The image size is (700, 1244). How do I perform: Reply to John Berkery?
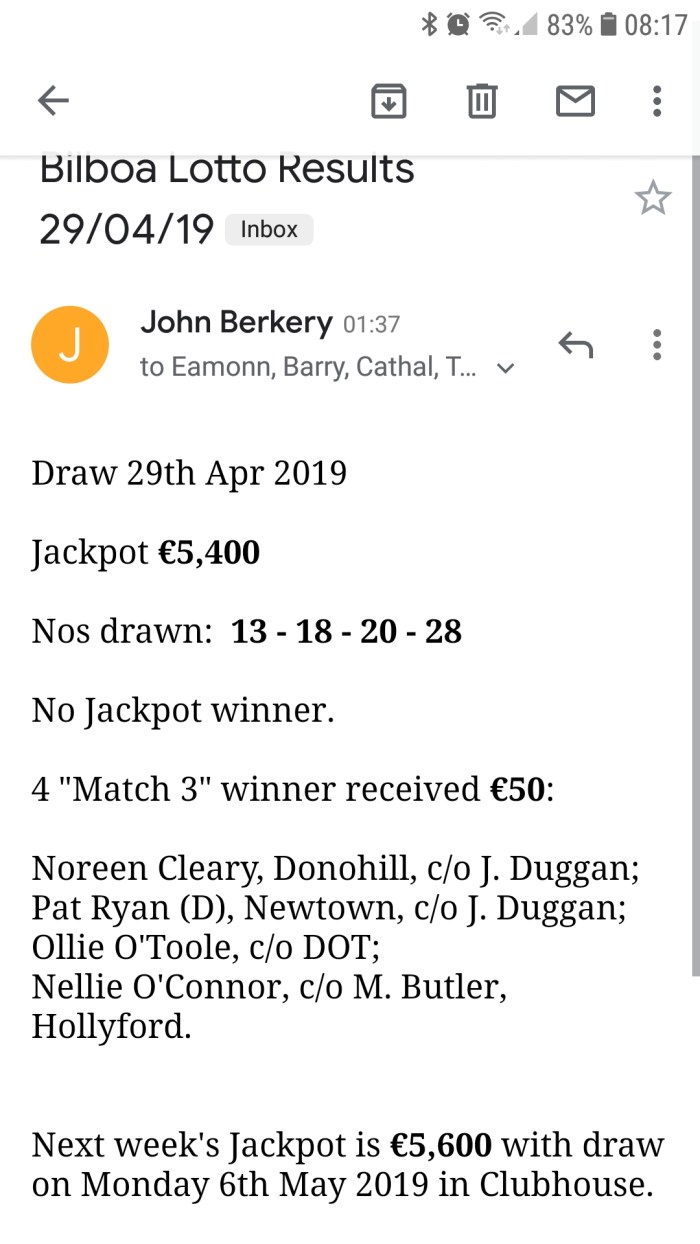[576, 345]
